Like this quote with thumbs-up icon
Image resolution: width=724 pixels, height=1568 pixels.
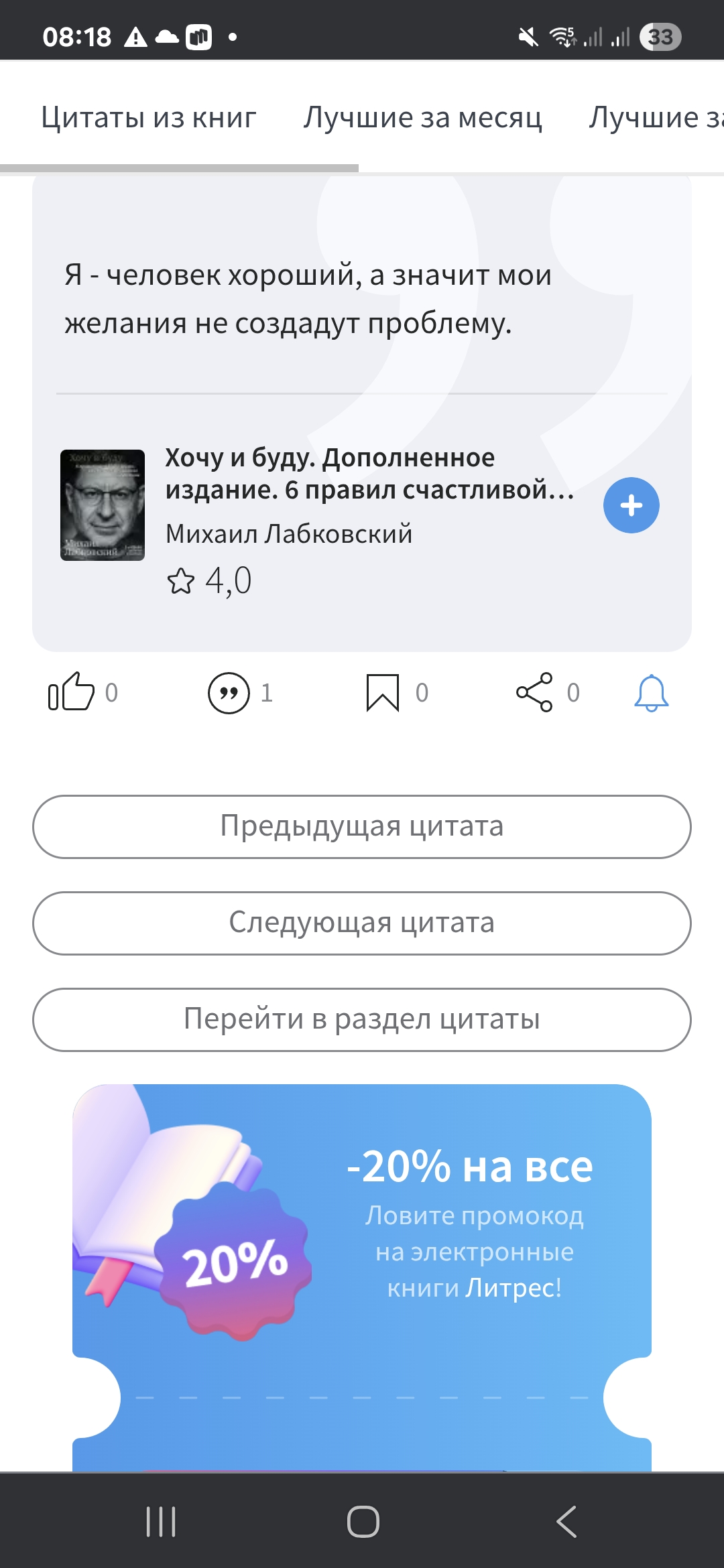(71, 692)
